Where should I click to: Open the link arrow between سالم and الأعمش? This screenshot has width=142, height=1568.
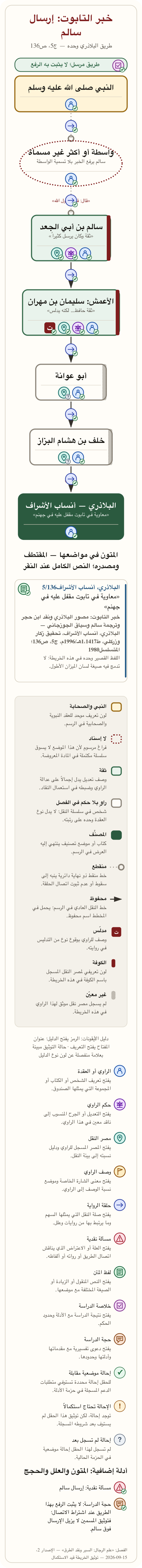pyautogui.click(x=71, y=275)
